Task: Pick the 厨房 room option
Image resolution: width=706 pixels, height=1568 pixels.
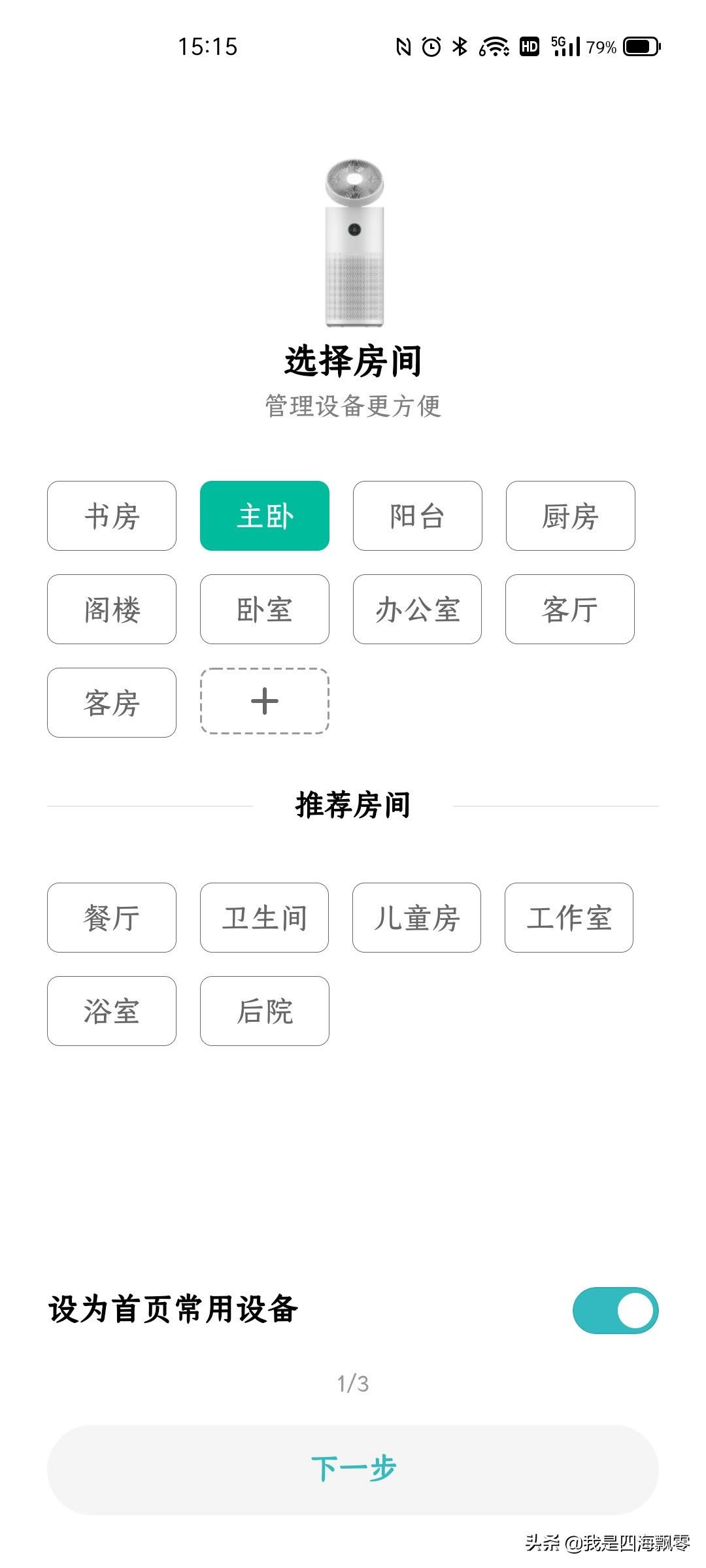Action: tap(571, 516)
